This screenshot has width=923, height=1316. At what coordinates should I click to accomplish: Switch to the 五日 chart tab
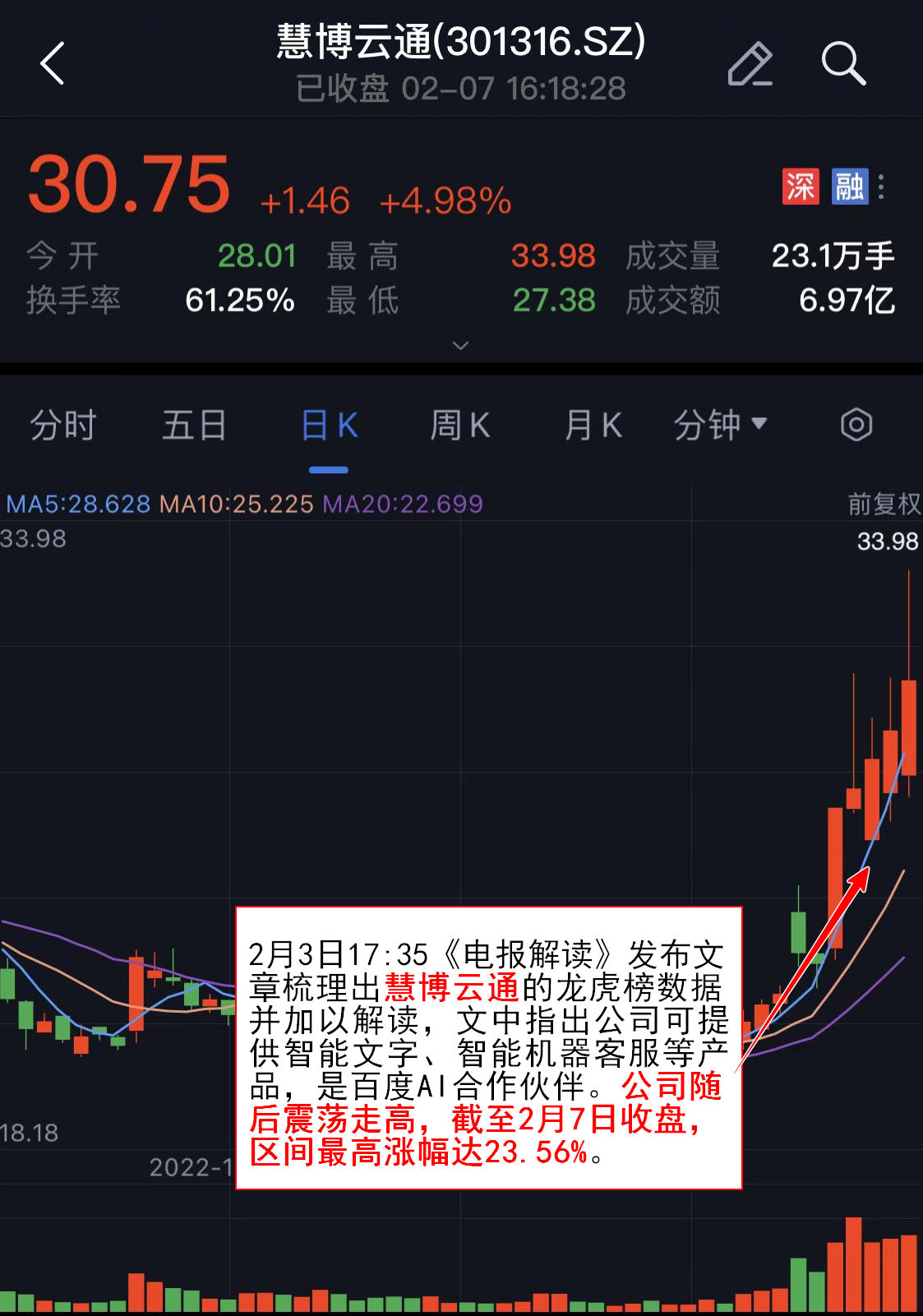tap(194, 426)
